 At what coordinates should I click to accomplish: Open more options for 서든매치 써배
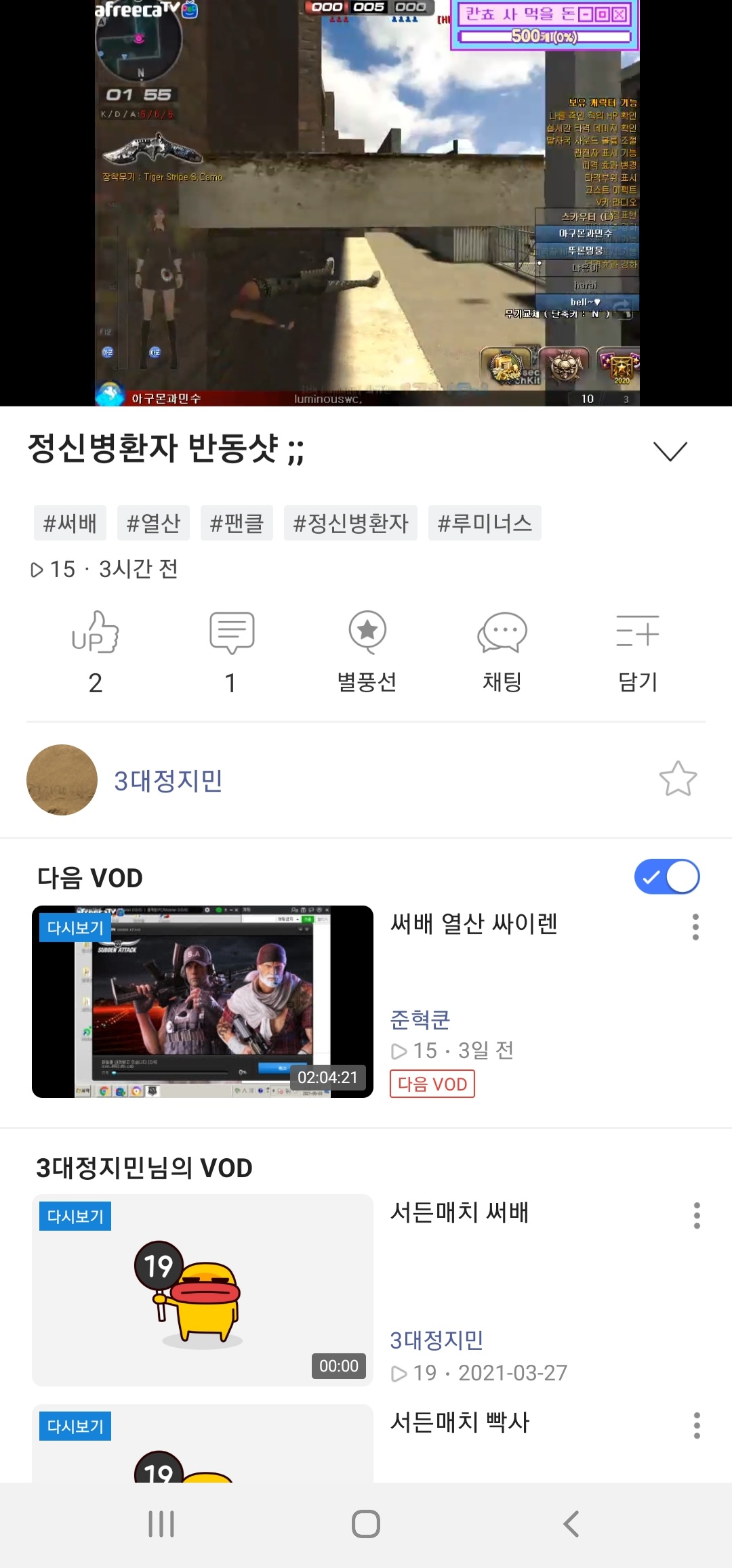[x=697, y=1216]
